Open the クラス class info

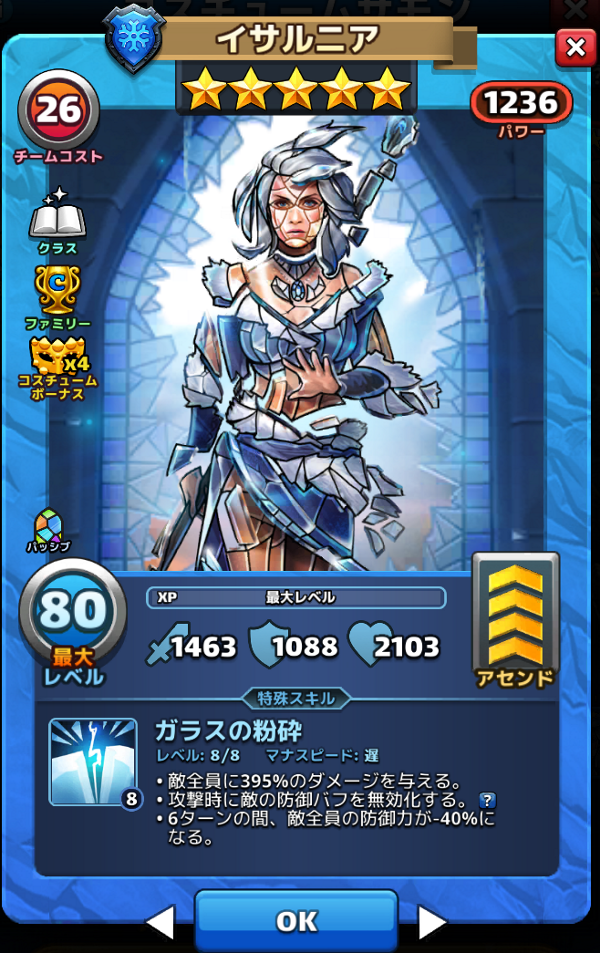(57, 217)
